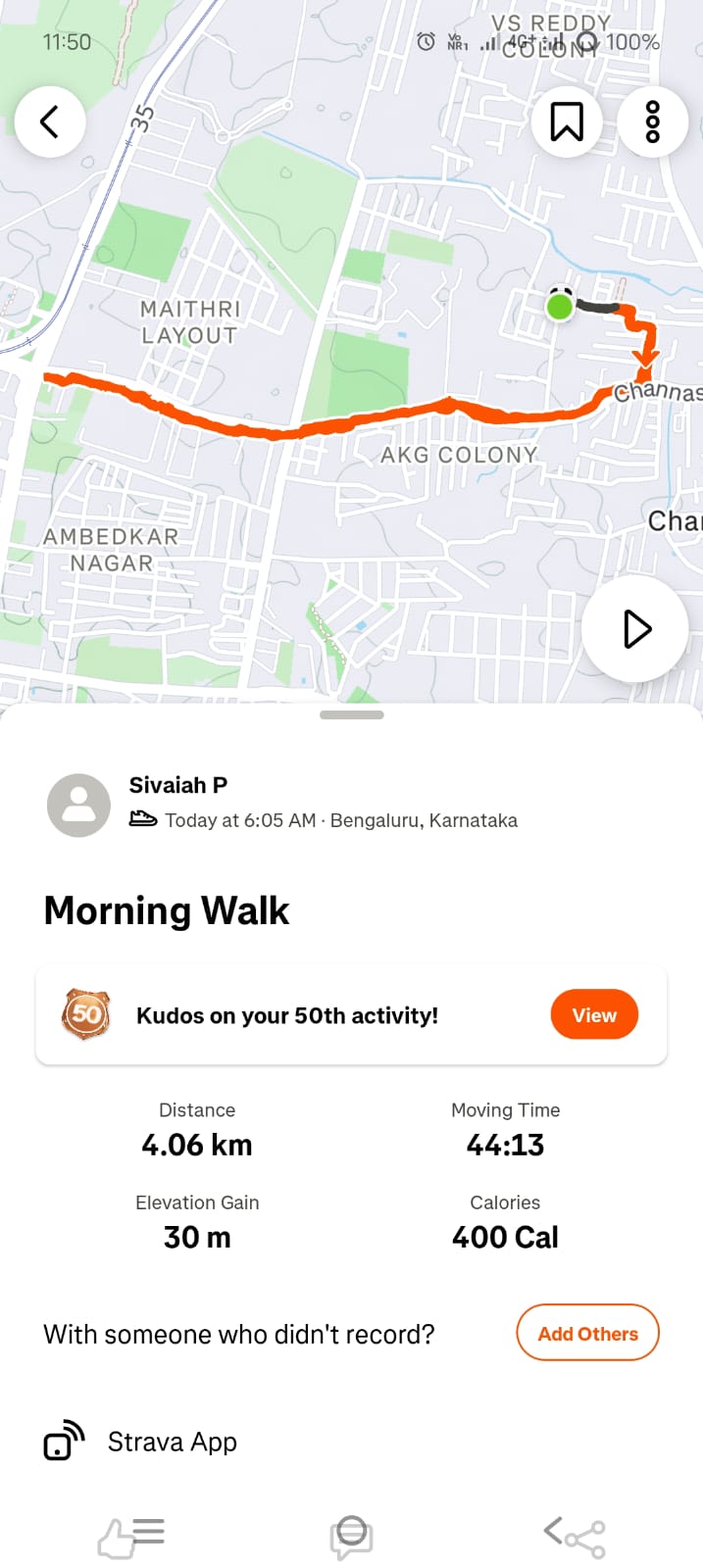Go back using the arrow button

click(x=50, y=122)
